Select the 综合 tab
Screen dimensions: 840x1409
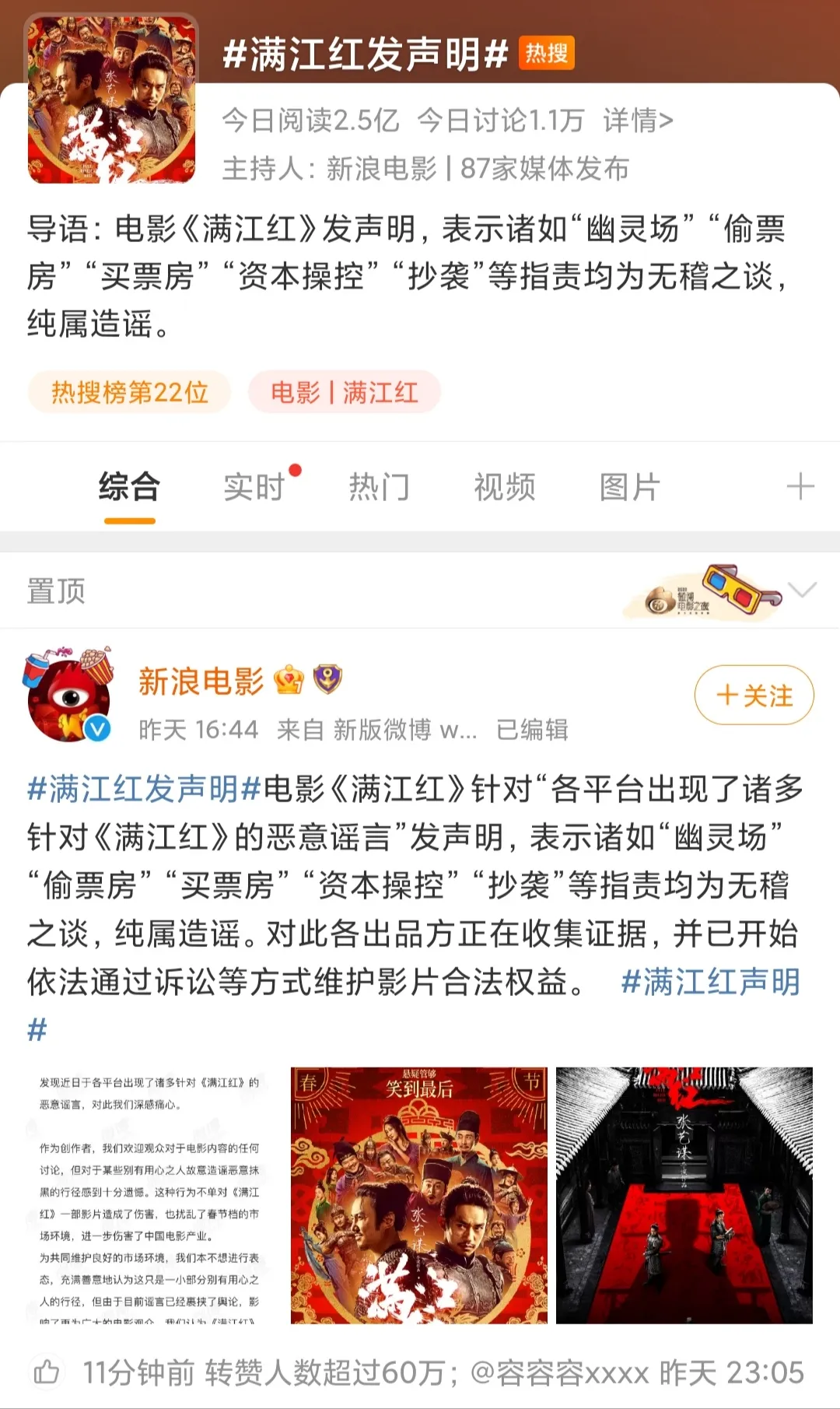[129, 488]
